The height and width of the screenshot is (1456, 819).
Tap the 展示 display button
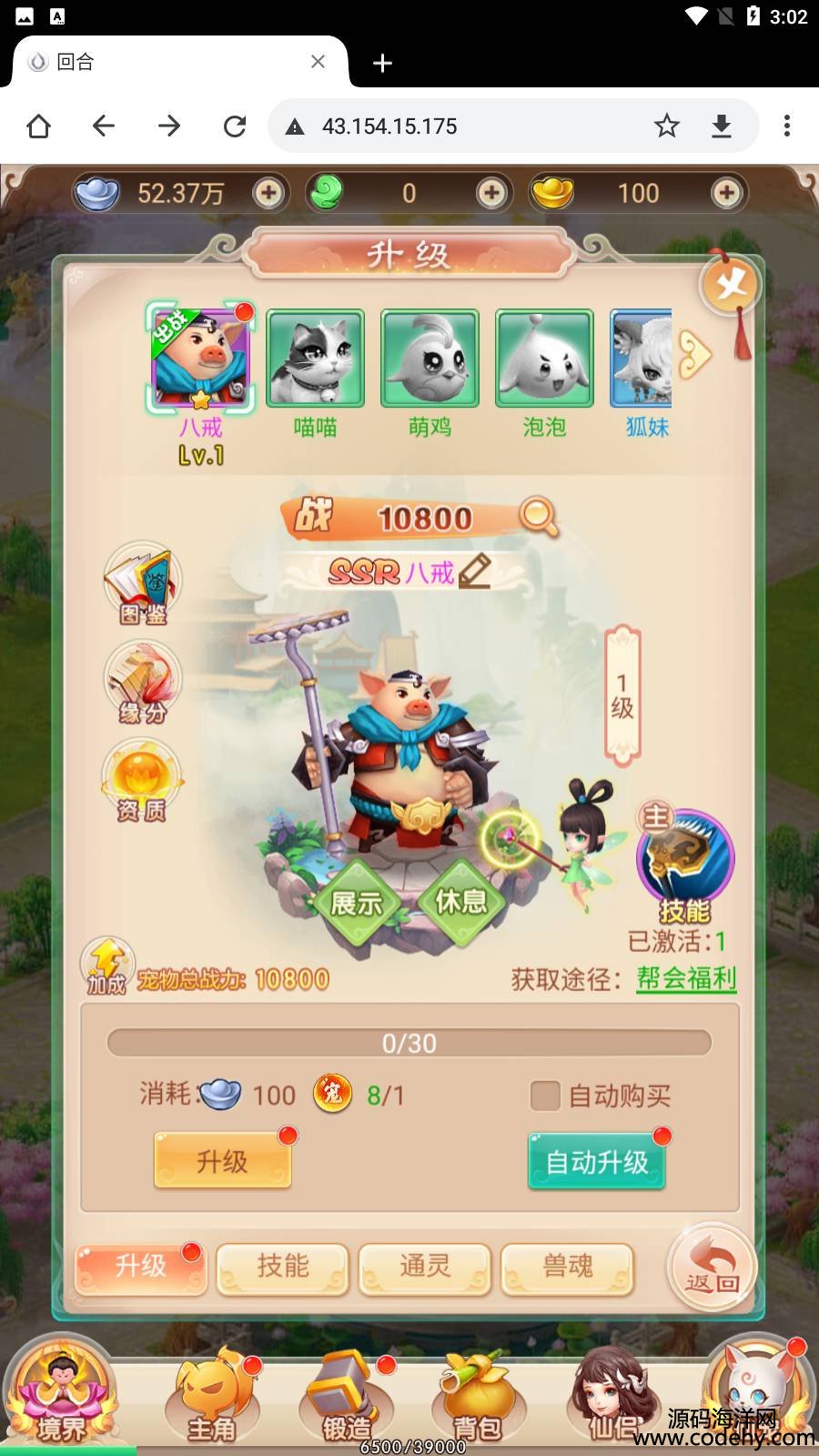click(x=357, y=903)
